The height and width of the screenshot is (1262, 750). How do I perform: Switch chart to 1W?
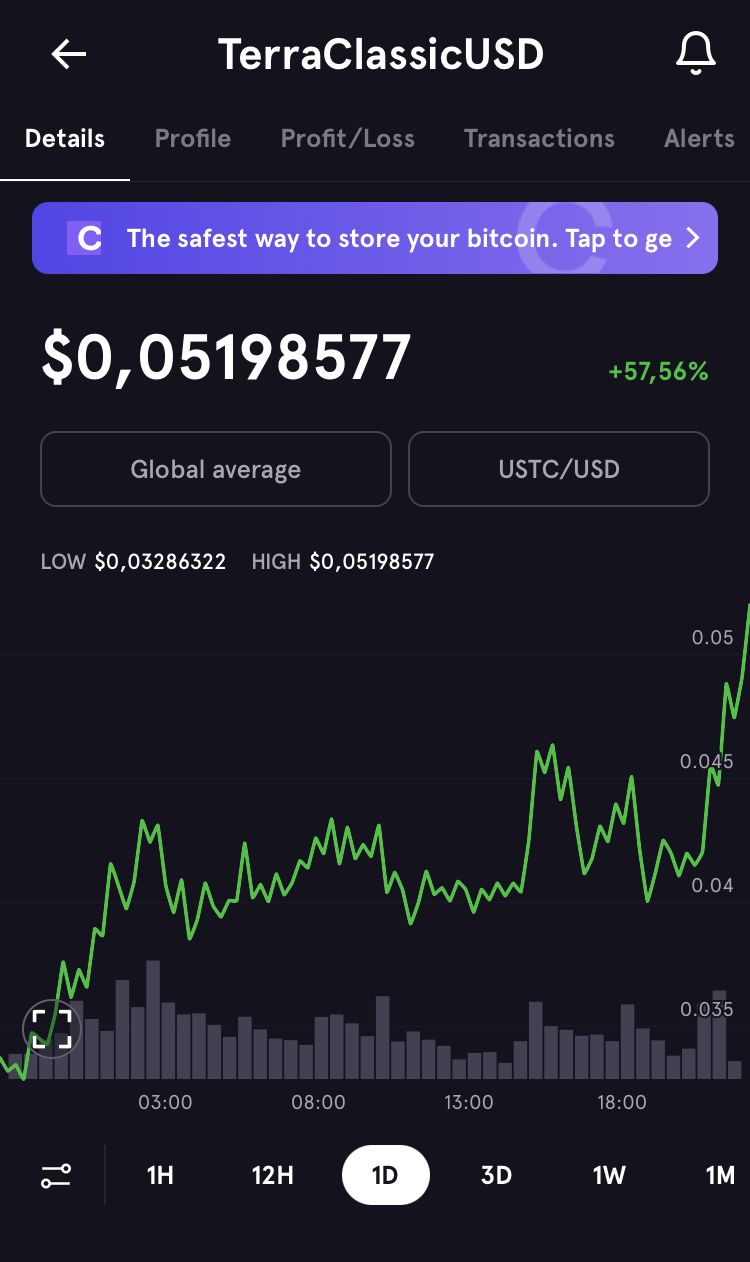[x=608, y=1175]
